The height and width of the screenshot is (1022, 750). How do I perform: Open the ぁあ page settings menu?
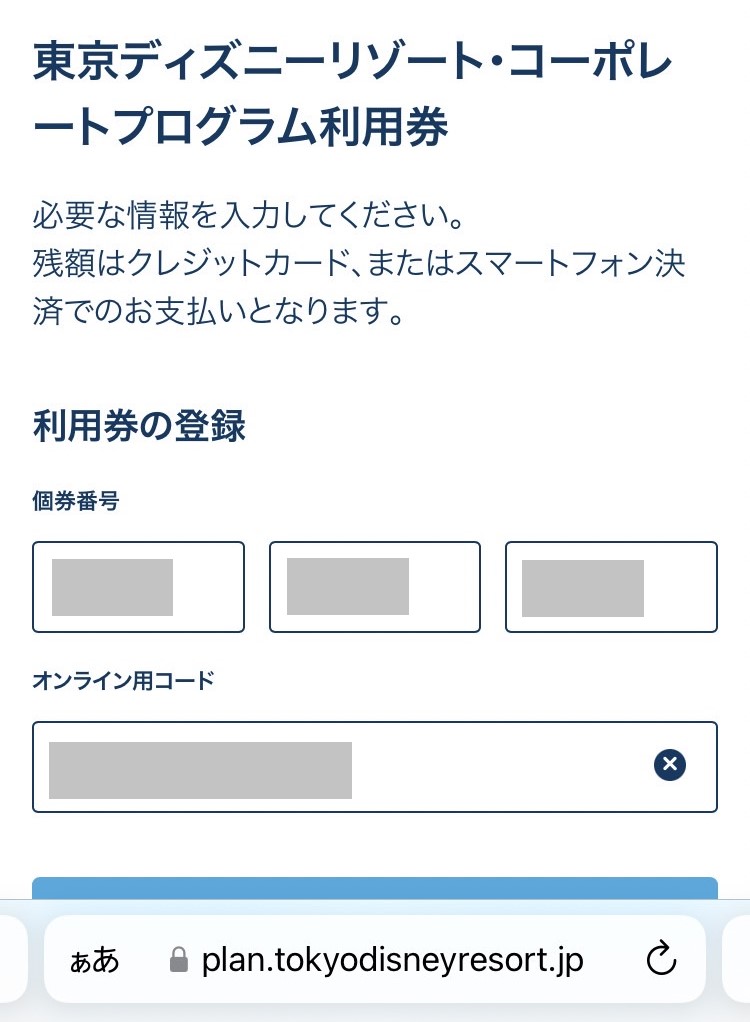pyautogui.click(x=95, y=961)
